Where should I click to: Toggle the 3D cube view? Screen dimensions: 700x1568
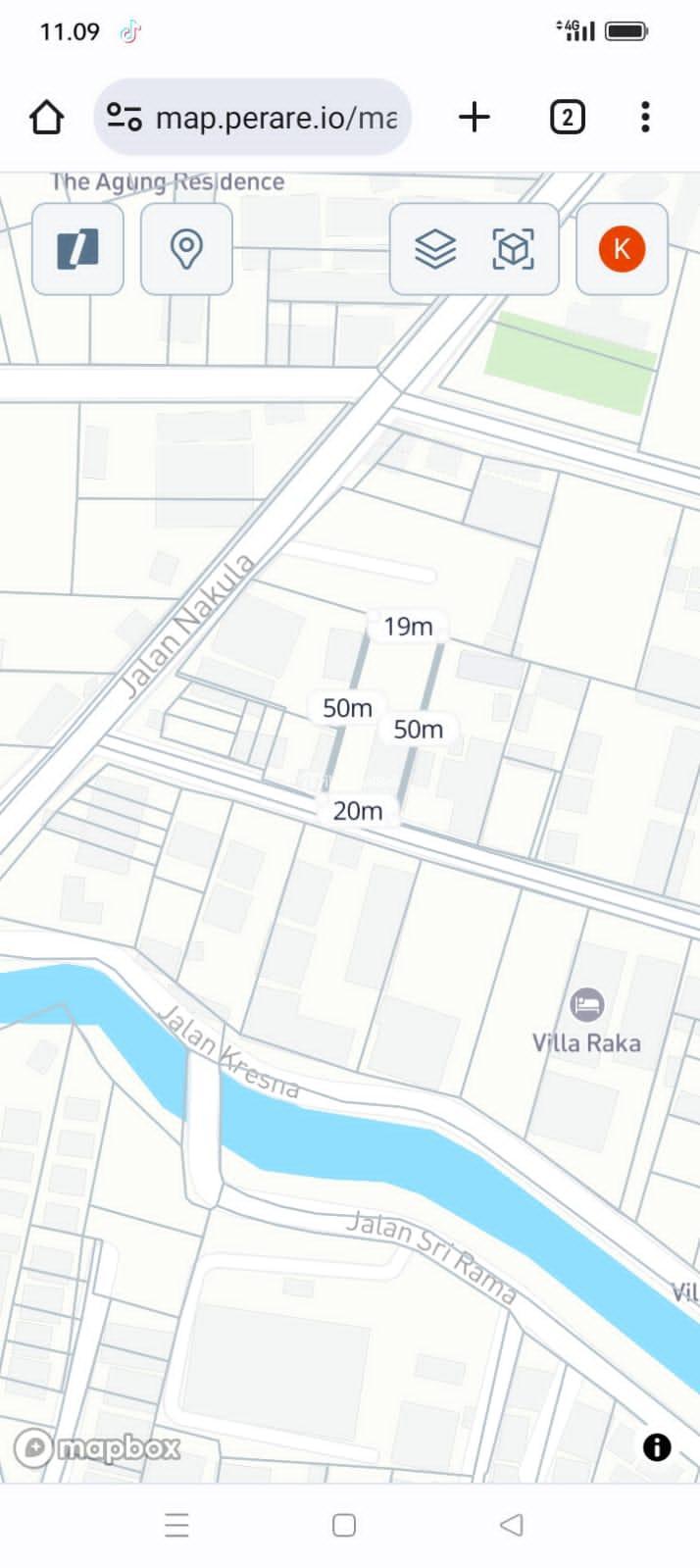tap(513, 249)
